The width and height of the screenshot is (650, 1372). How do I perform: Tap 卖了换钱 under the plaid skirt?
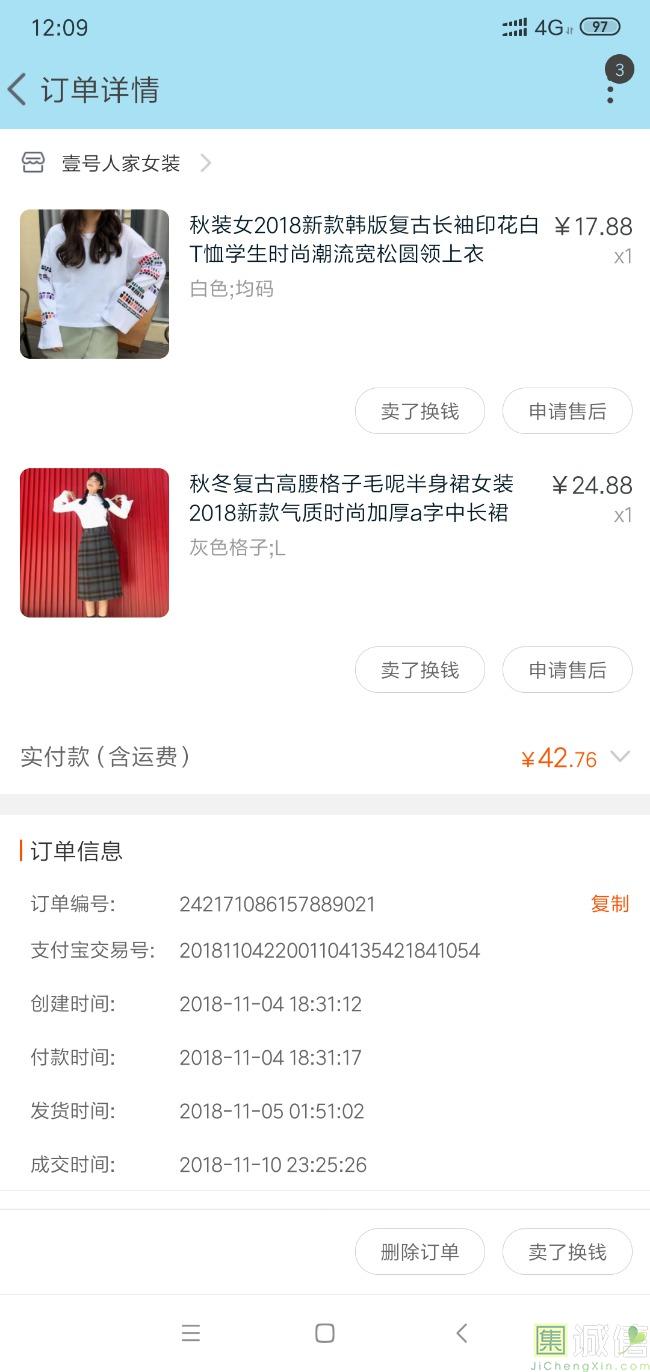coord(420,670)
